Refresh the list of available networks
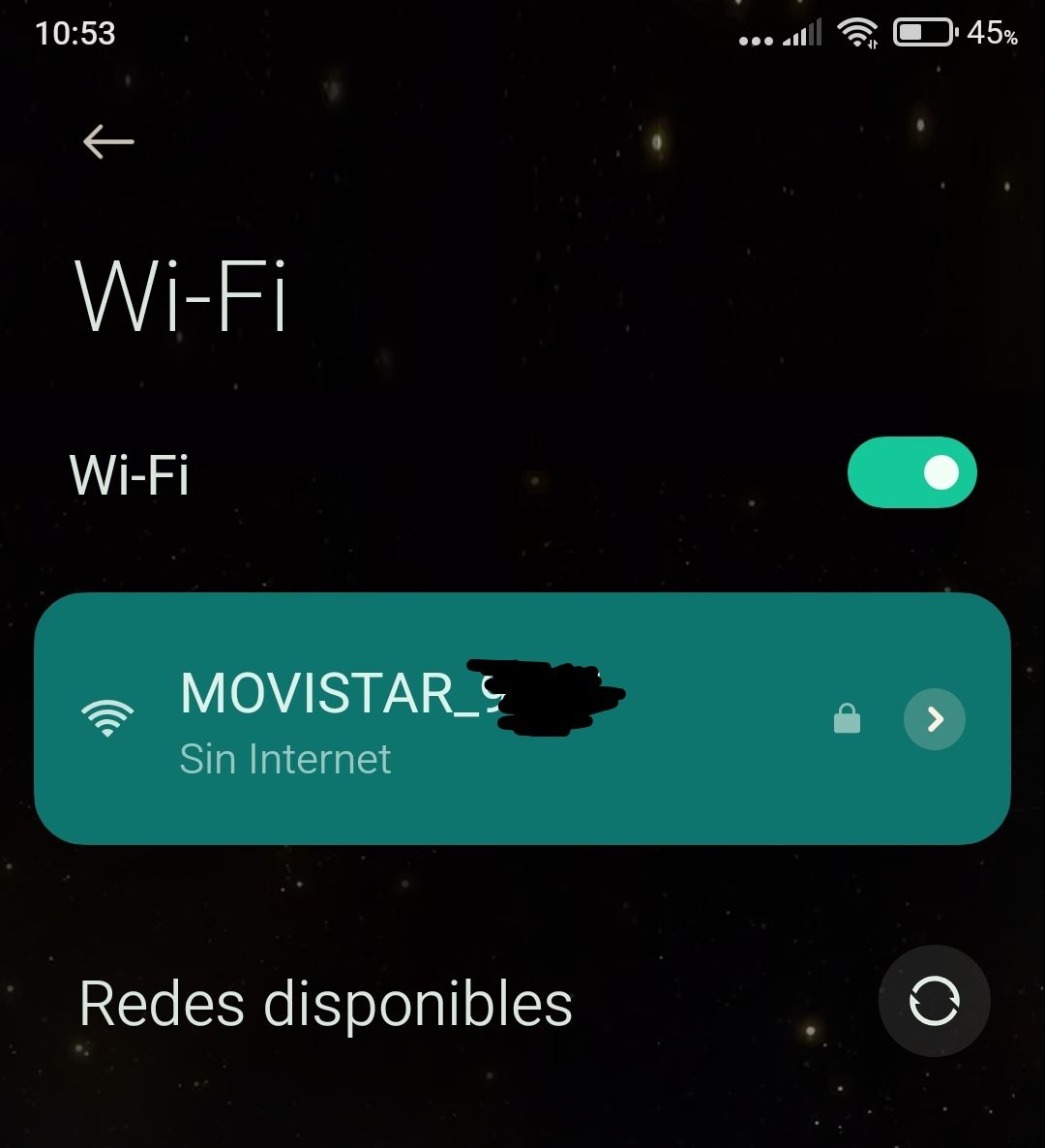This screenshot has height=1148, width=1045. [934, 1001]
